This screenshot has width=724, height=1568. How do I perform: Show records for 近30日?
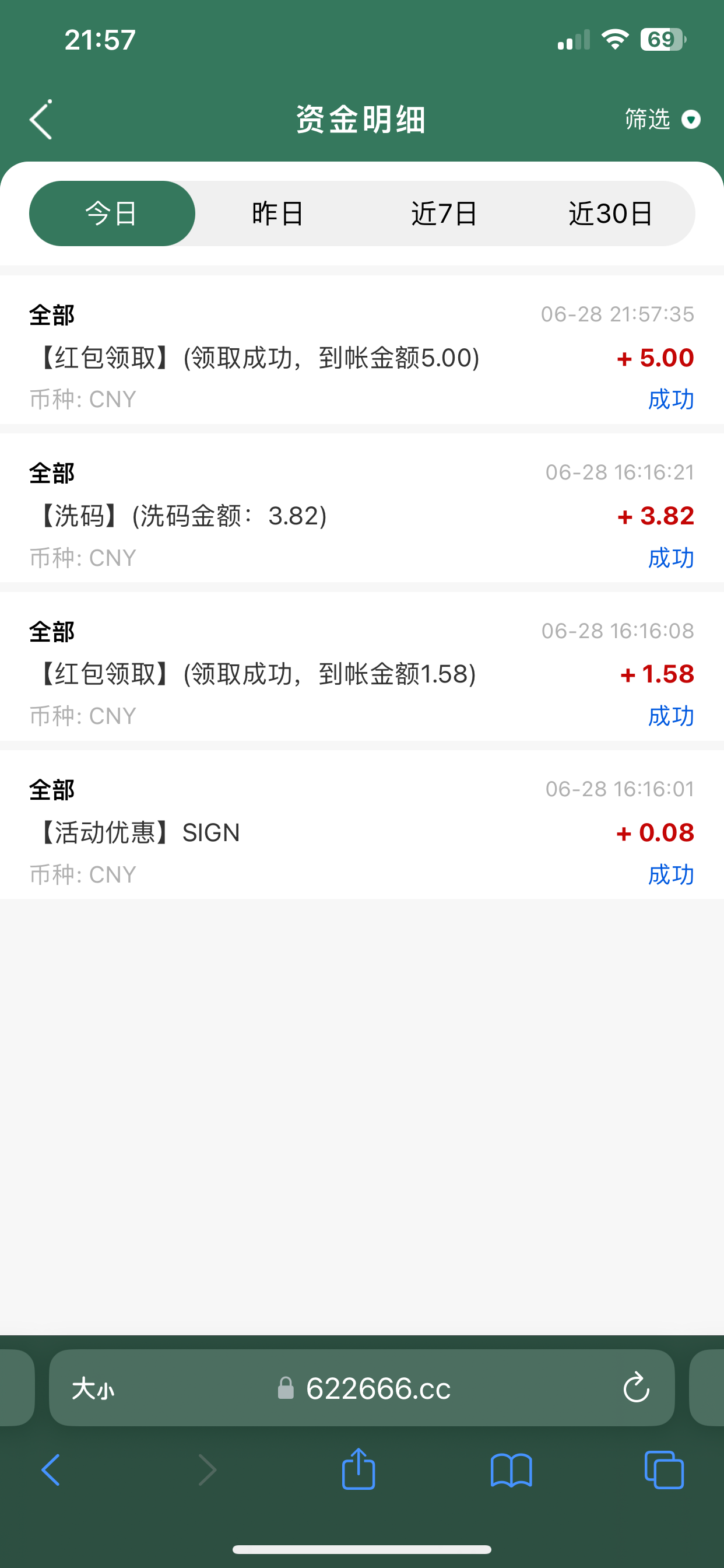611,213
